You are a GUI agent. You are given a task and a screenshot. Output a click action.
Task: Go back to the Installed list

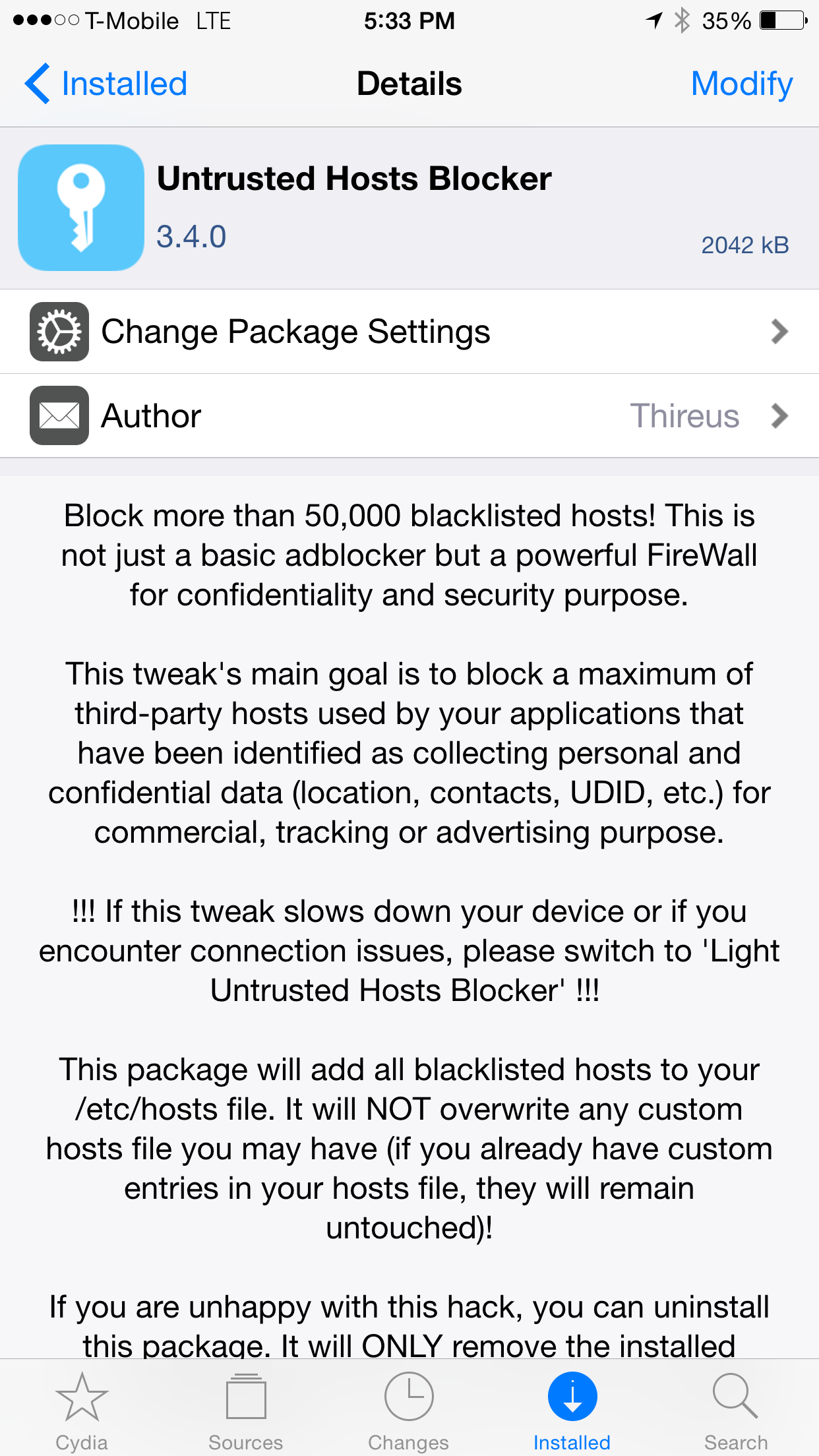[107, 84]
